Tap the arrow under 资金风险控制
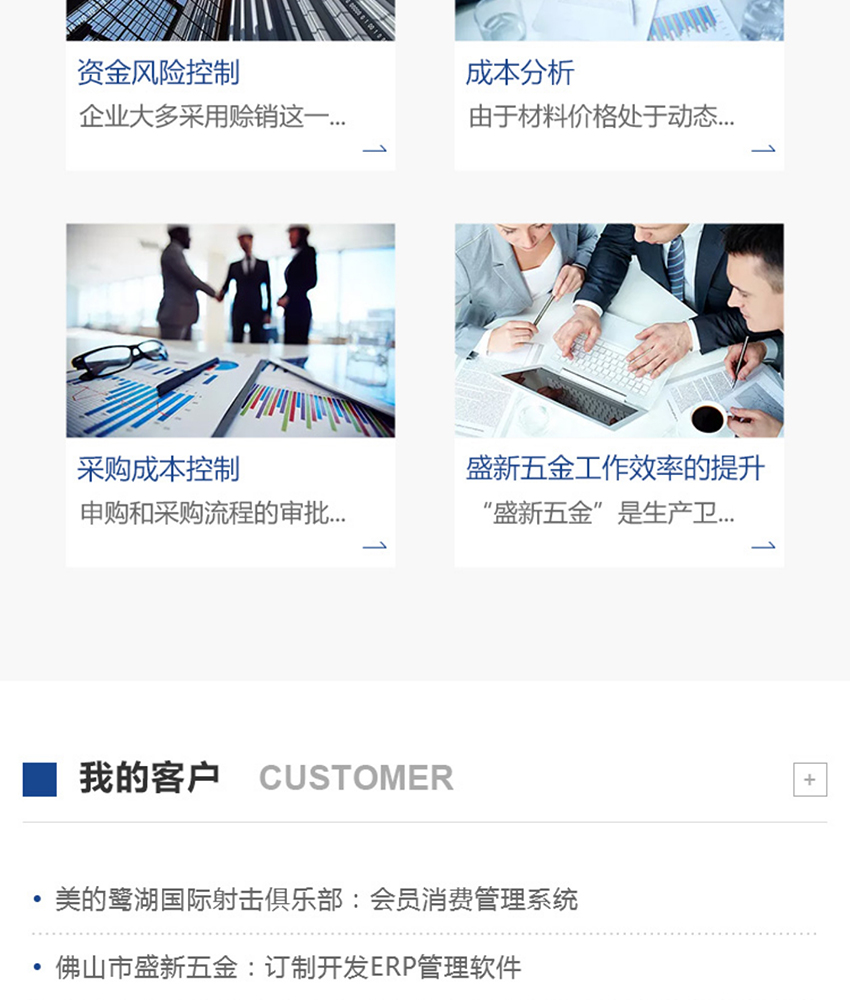 click(x=374, y=150)
